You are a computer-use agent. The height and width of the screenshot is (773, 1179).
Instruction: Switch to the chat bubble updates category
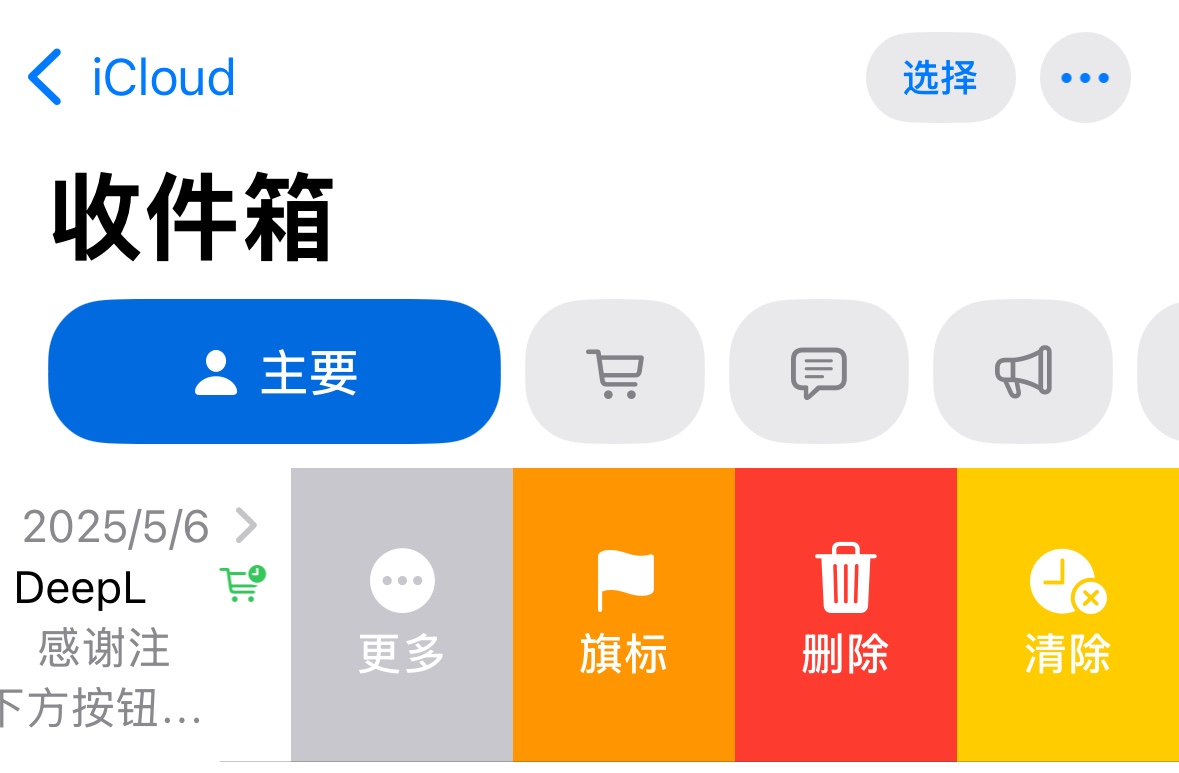(x=818, y=372)
